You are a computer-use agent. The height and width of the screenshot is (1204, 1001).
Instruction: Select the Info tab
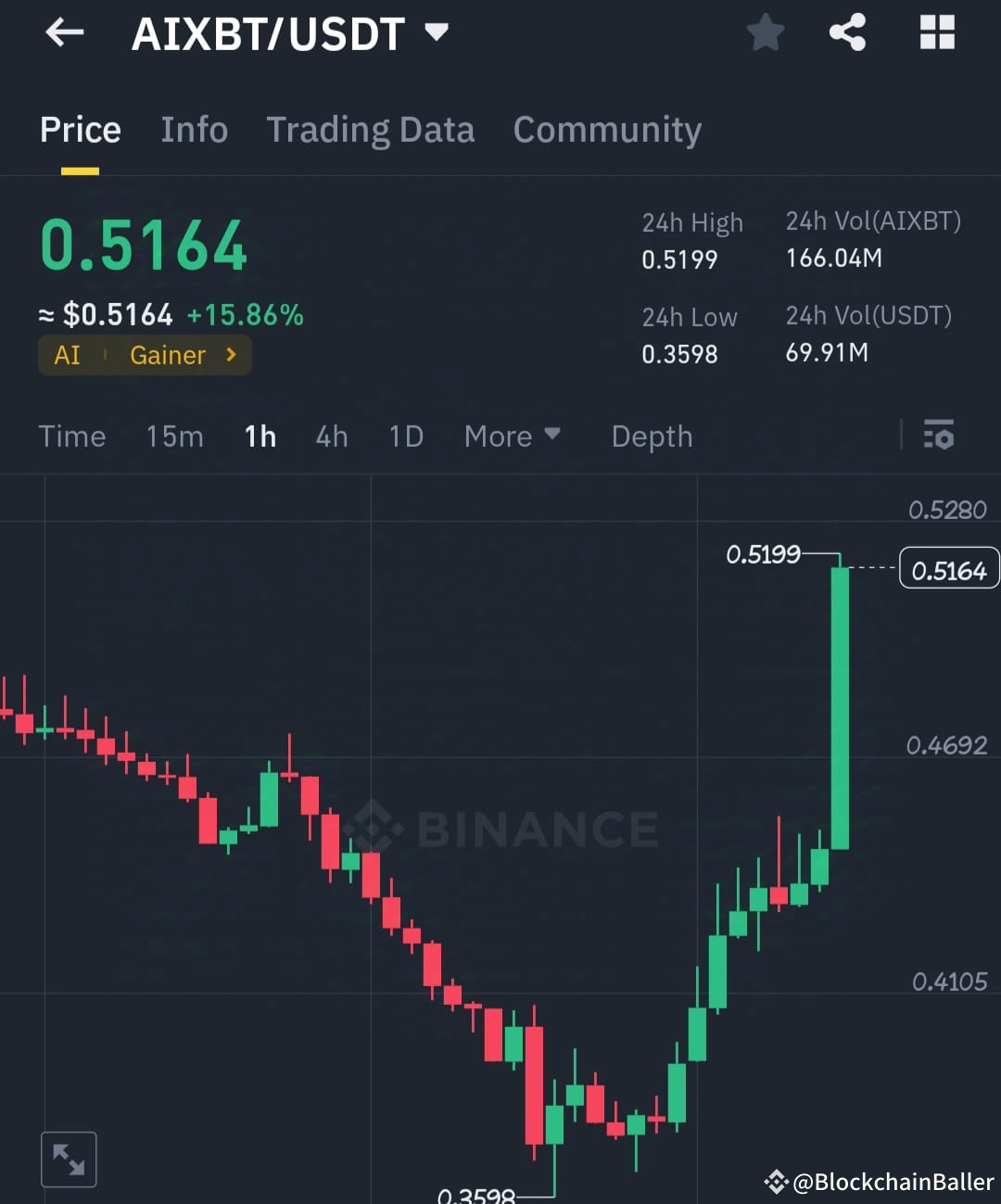(194, 130)
